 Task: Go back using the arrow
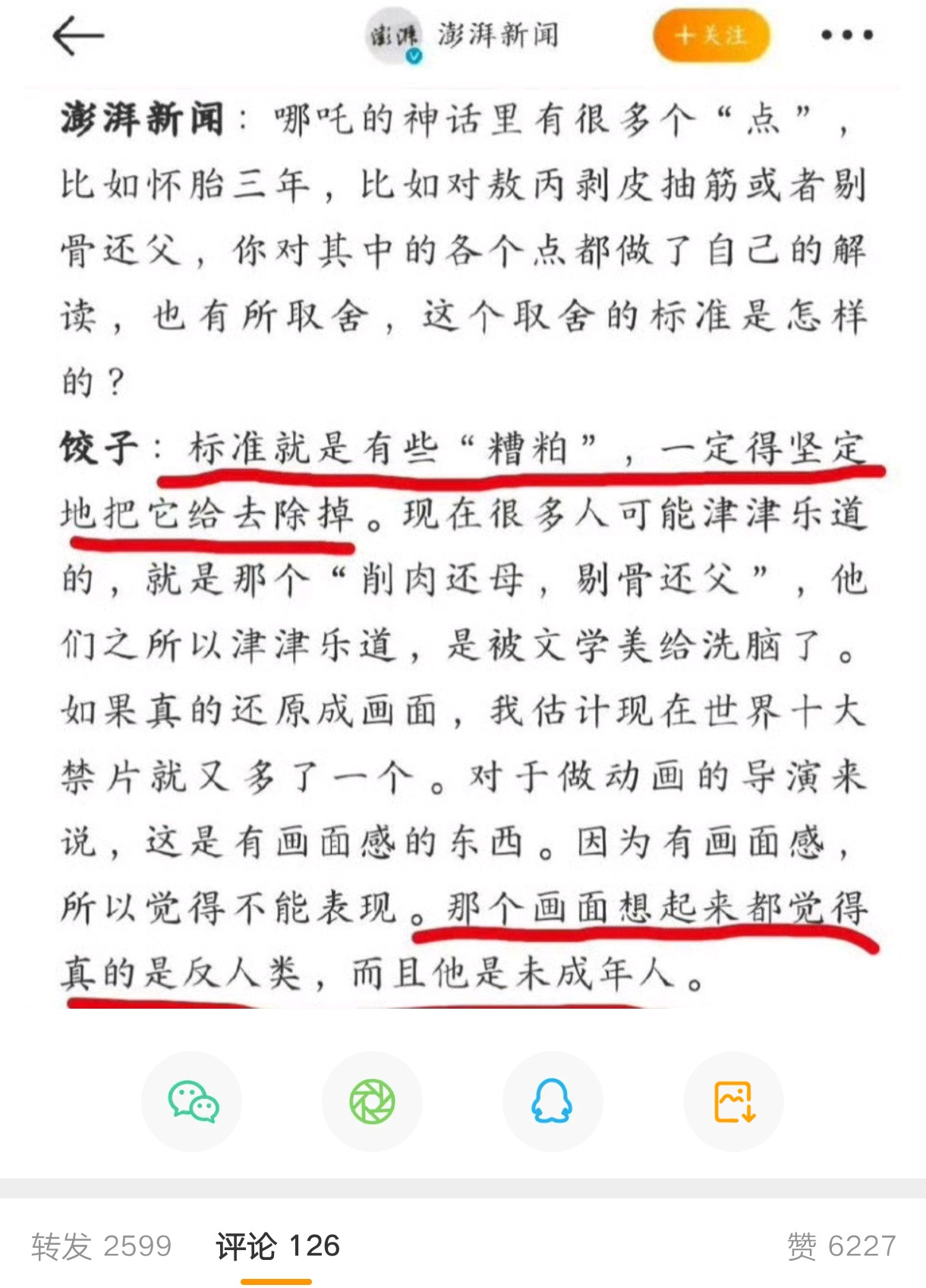coord(77,36)
